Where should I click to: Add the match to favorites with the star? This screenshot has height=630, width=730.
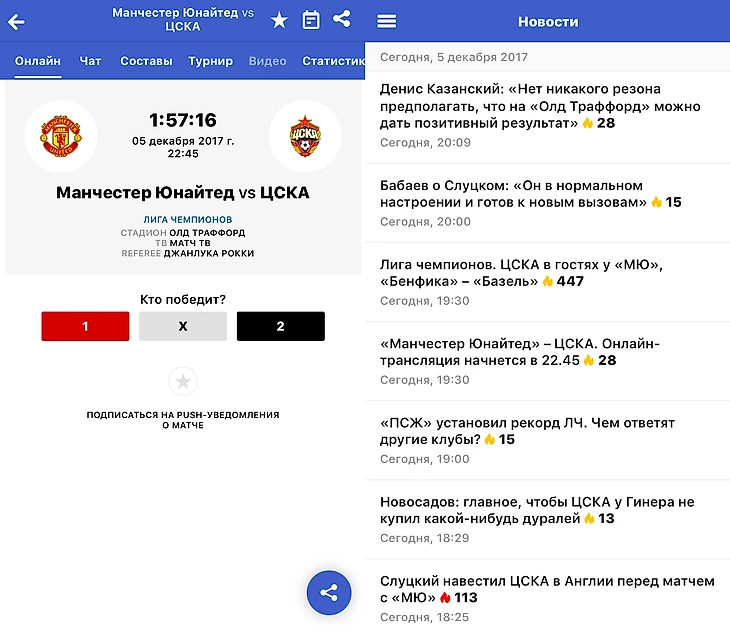click(x=279, y=20)
